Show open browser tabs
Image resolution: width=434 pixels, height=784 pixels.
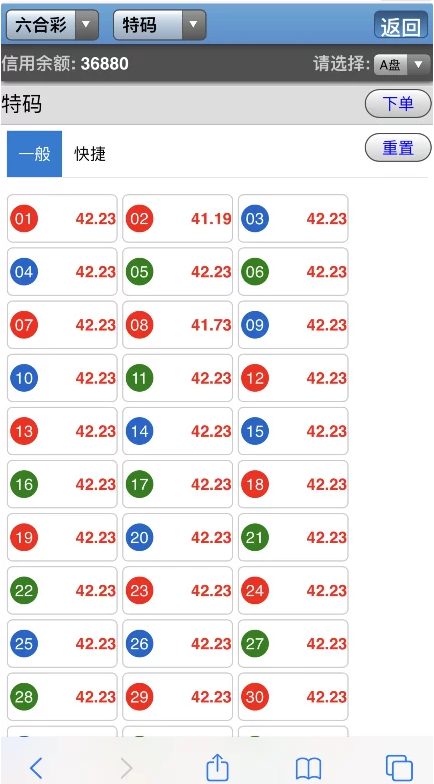coord(399,768)
